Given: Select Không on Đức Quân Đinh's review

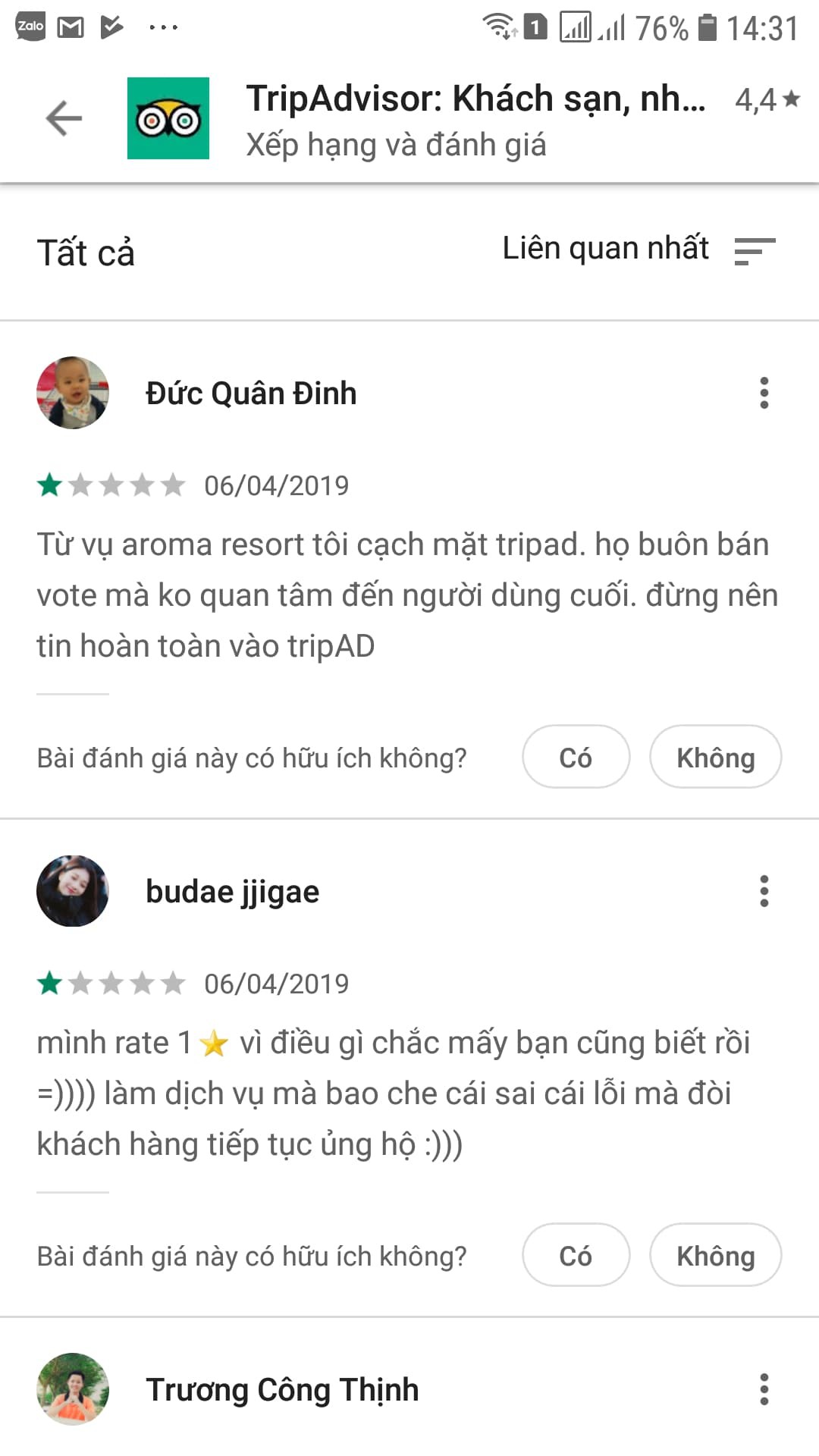Looking at the screenshot, I should tap(715, 757).
